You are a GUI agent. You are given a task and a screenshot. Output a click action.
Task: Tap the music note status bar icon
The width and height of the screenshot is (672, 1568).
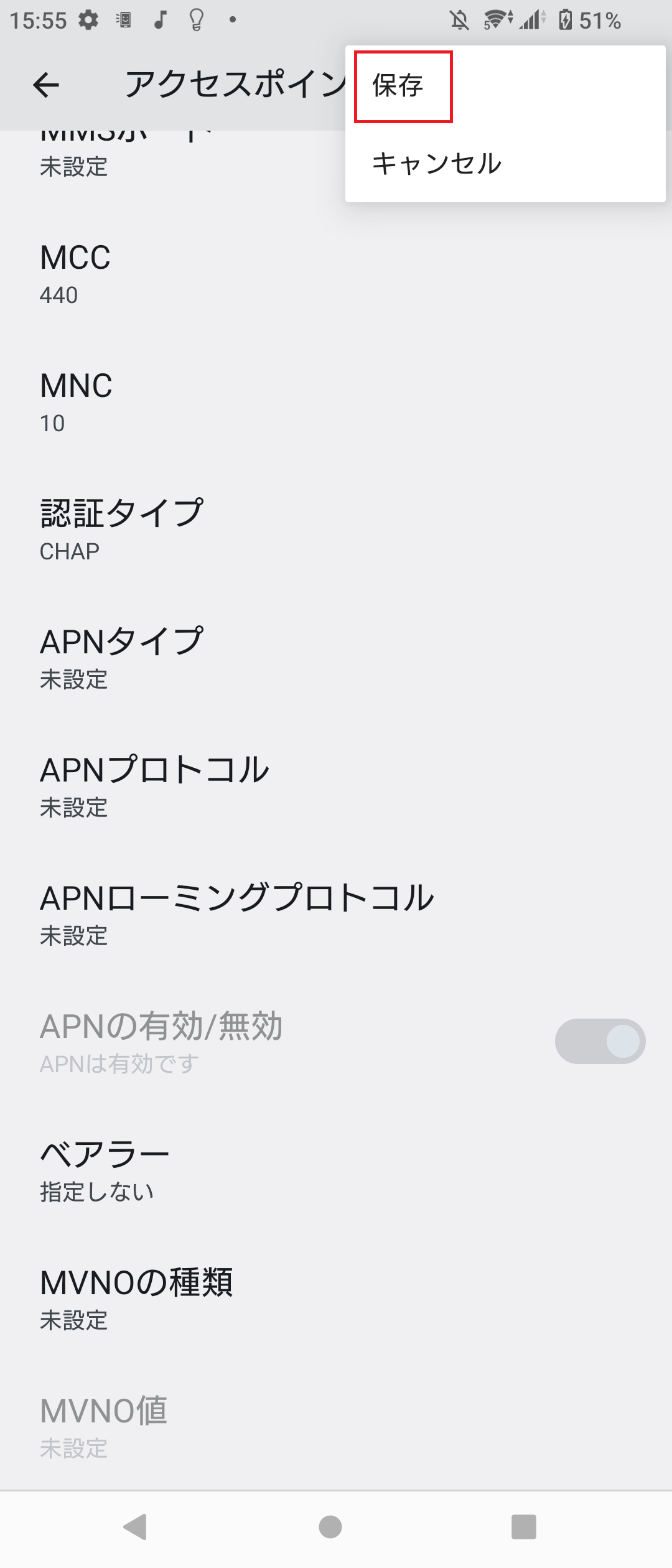(x=161, y=21)
